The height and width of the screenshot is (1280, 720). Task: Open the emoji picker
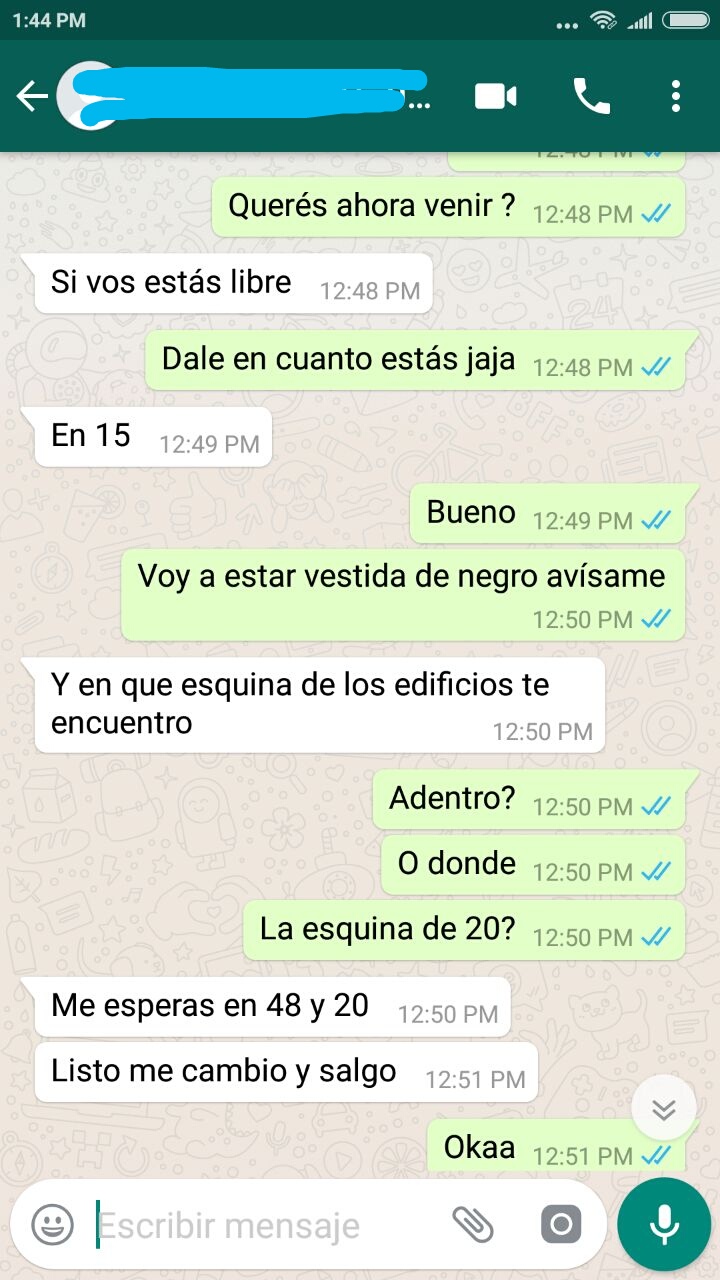pyautogui.click(x=52, y=1225)
